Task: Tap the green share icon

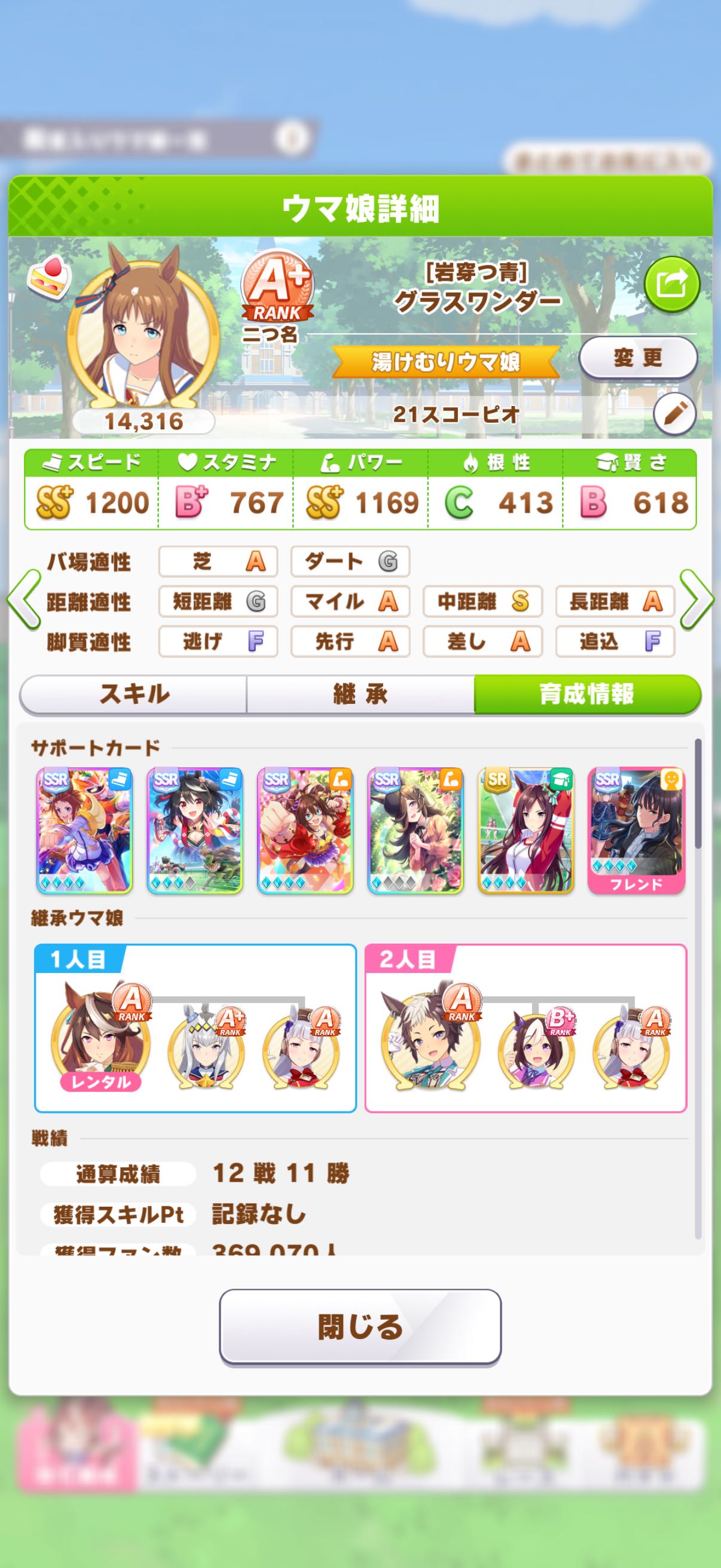Action: (672, 284)
